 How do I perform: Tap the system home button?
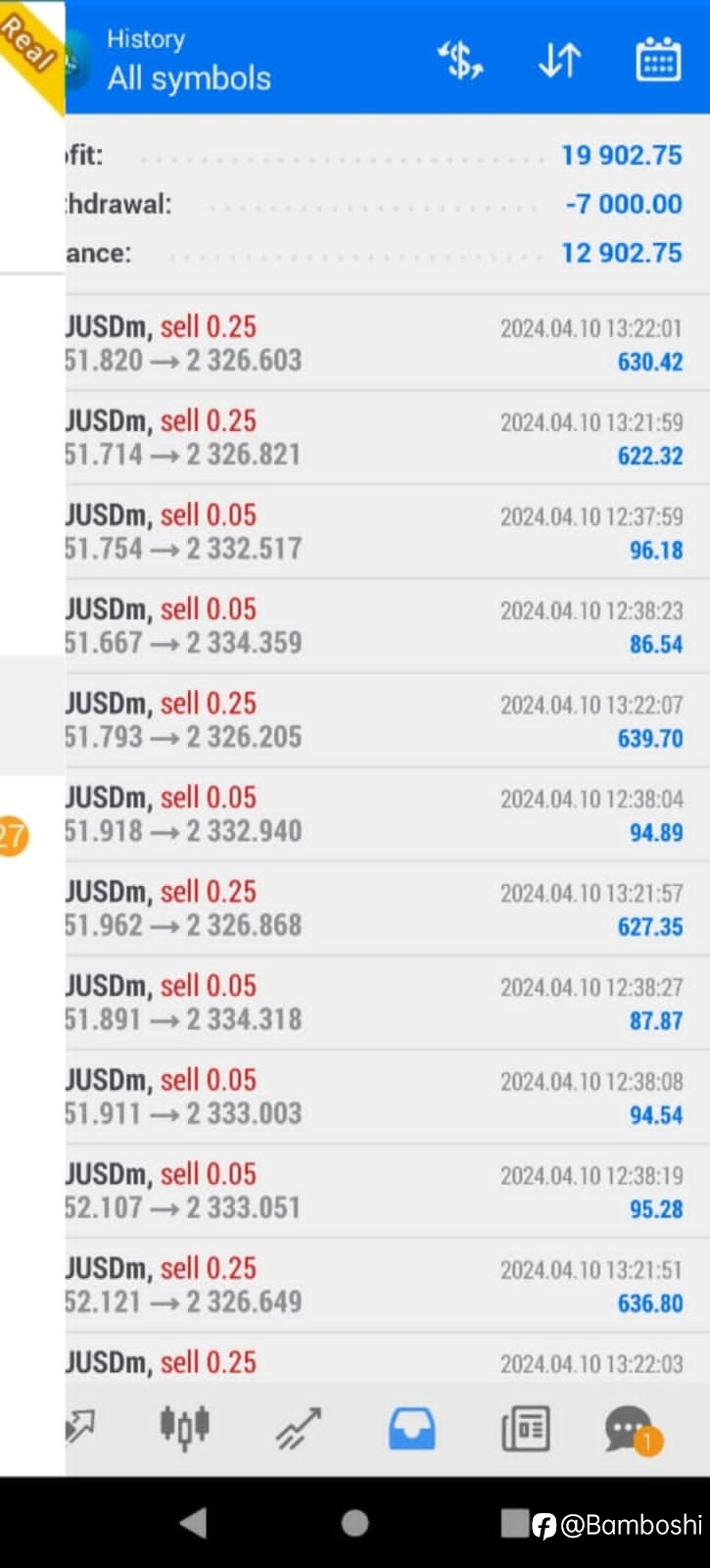click(x=355, y=1522)
